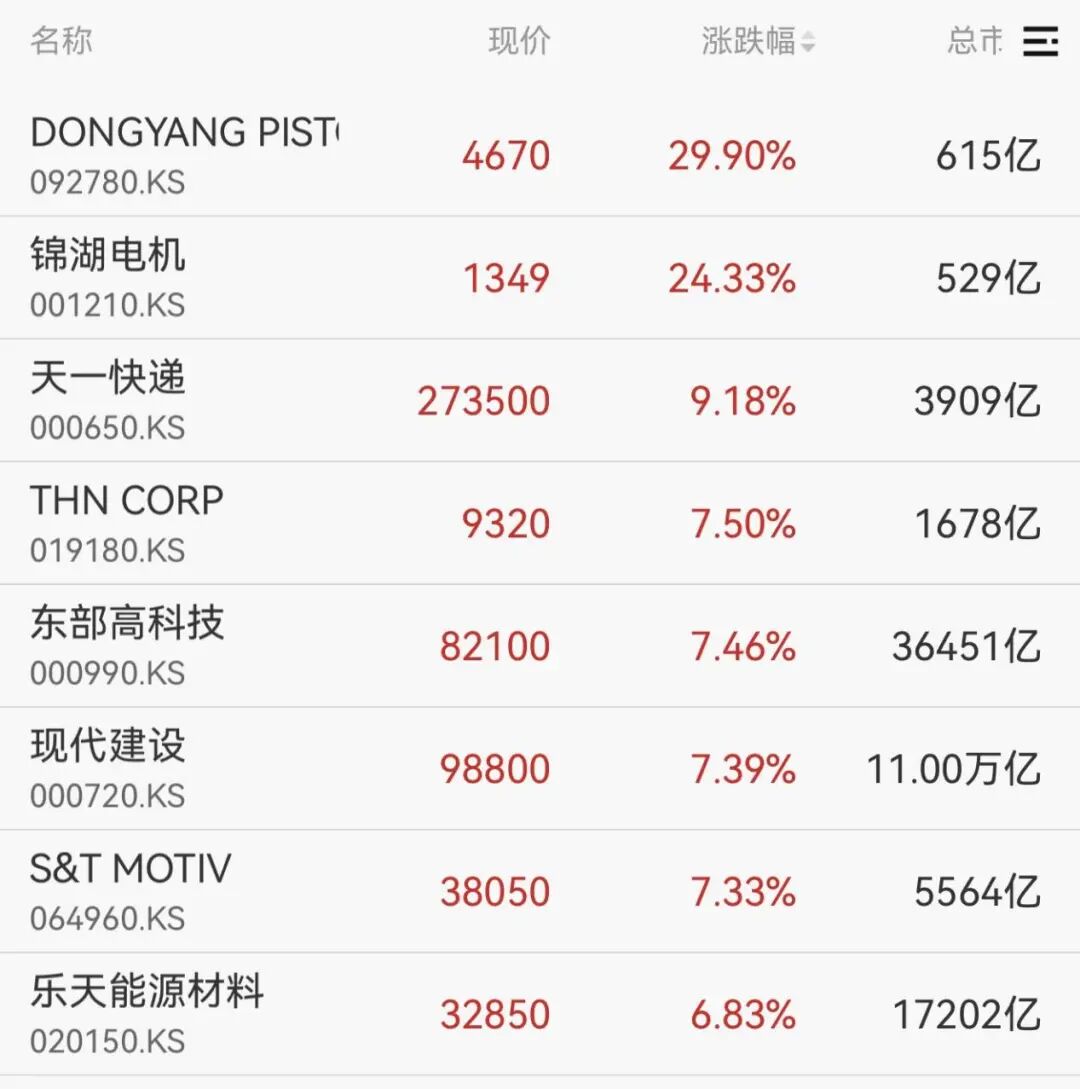The height and width of the screenshot is (1089, 1080).
Task: Click the 名称 column header
Action: tap(60, 42)
